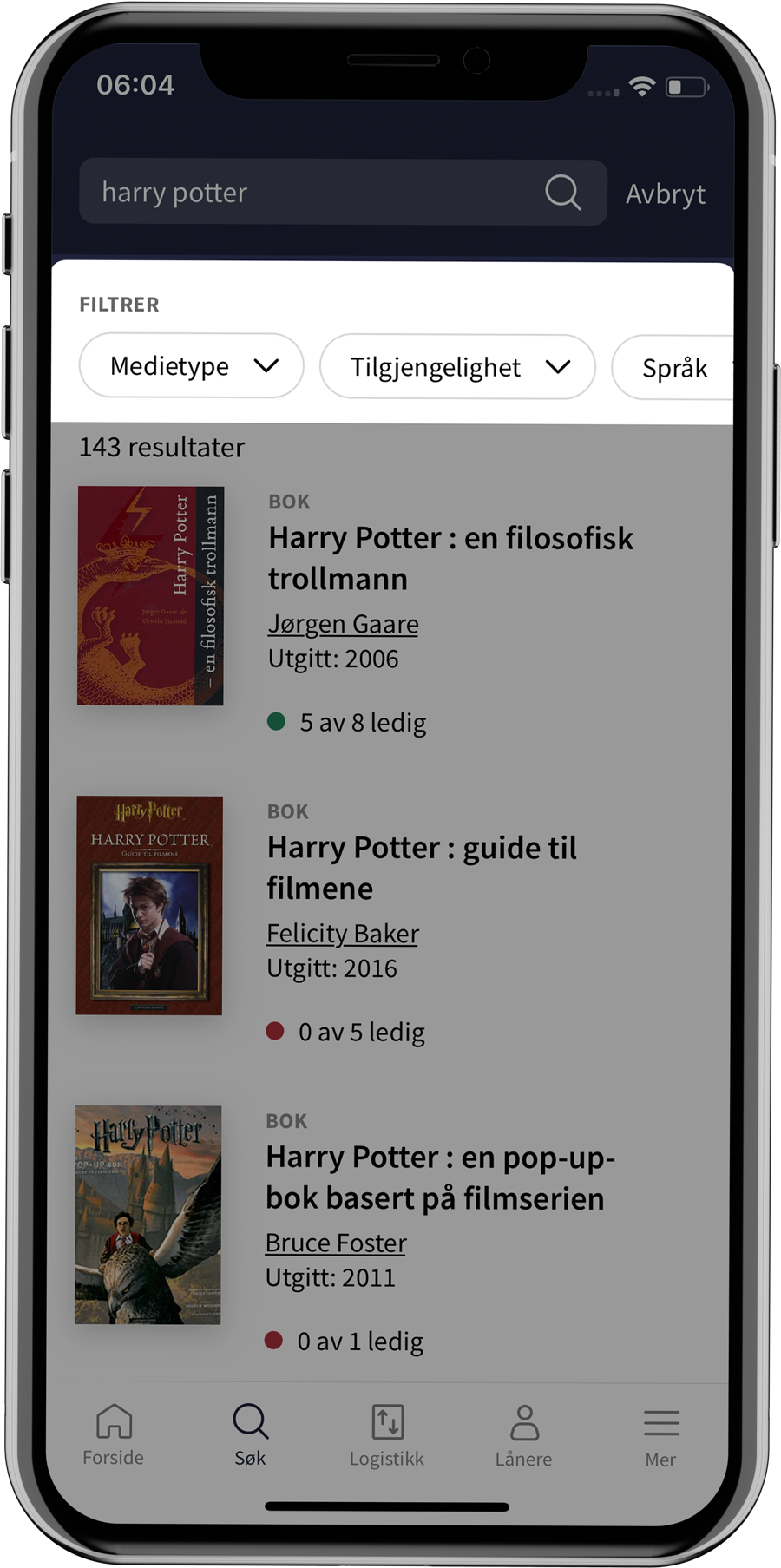Open author link Bruce Foster
781x1568 pixels.
tap(336, 1243)
